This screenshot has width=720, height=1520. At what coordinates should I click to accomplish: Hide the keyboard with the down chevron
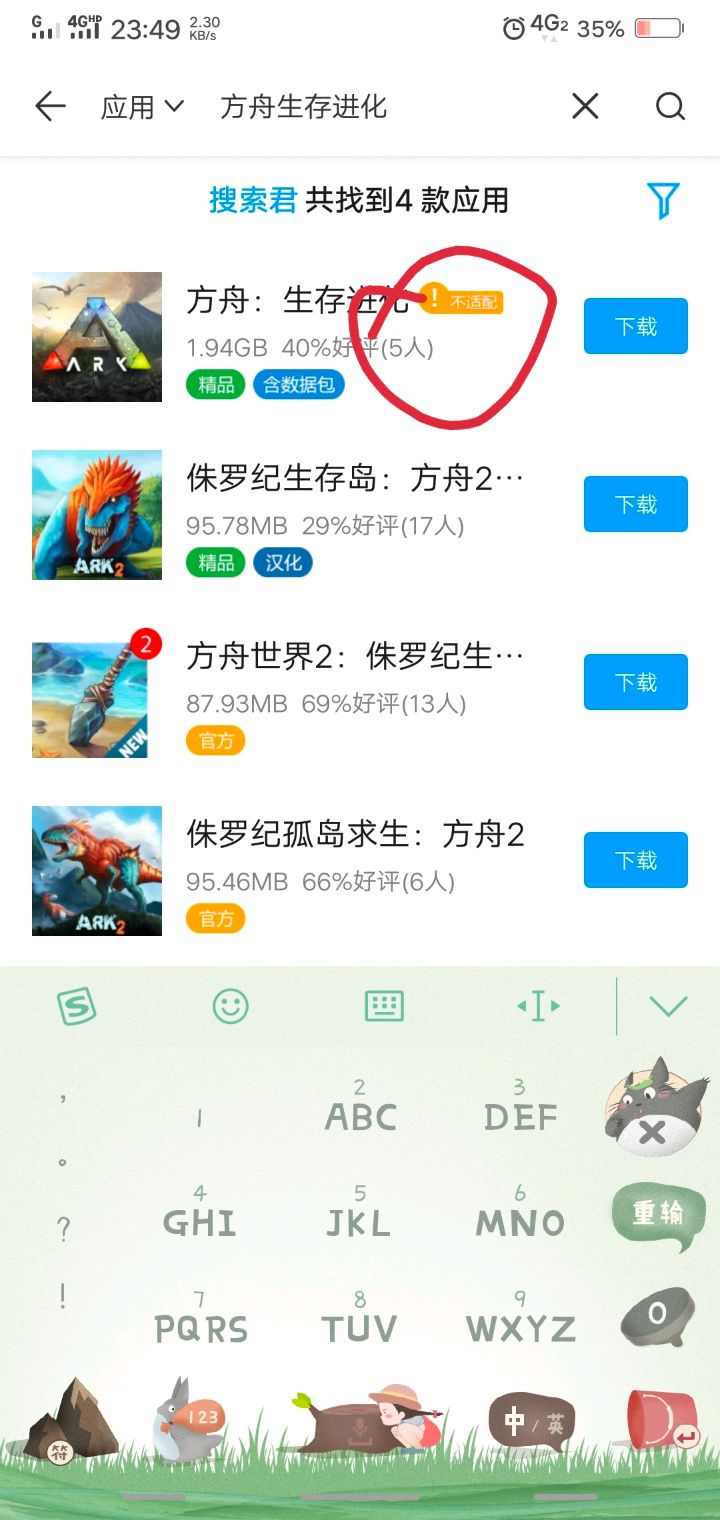point(668,1006)
